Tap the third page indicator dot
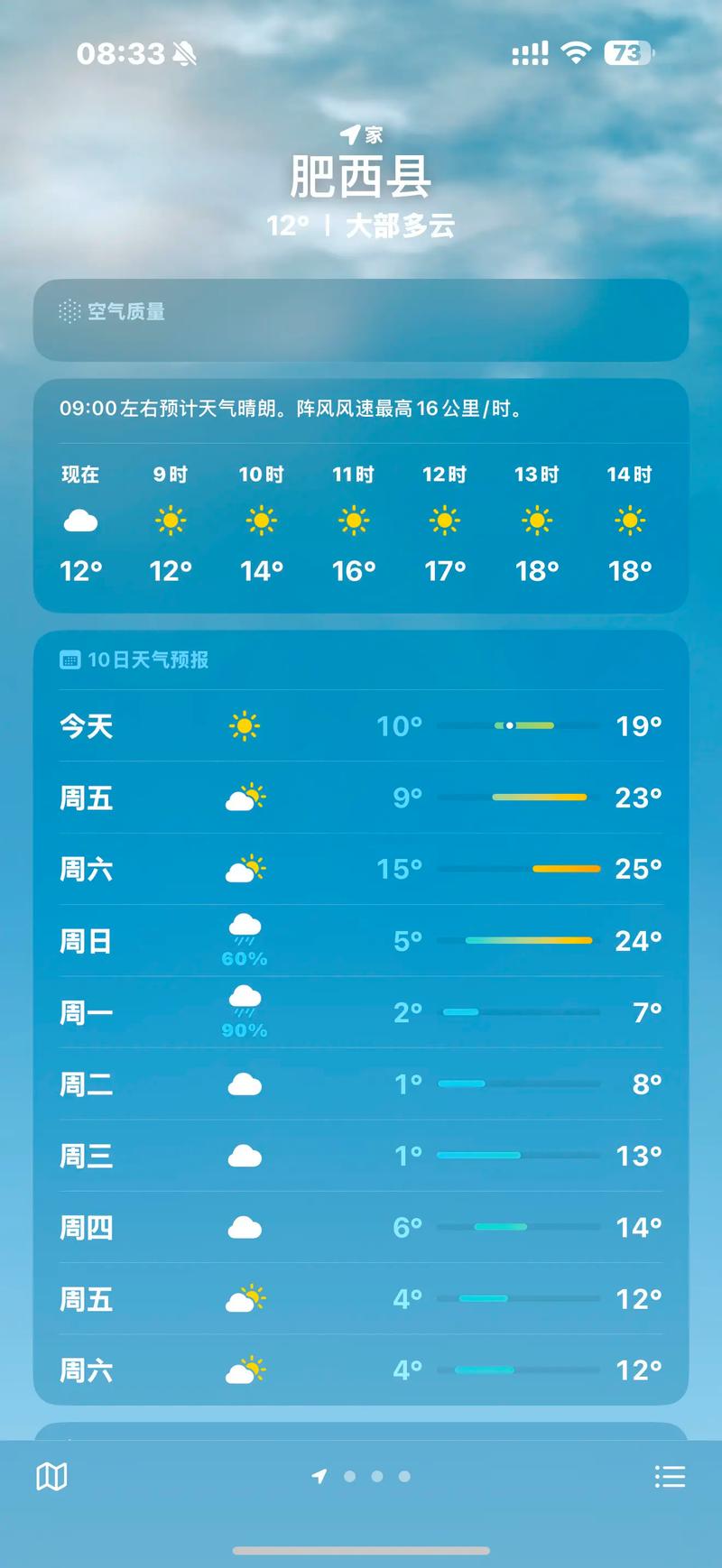 click(x=377, y=1476)
